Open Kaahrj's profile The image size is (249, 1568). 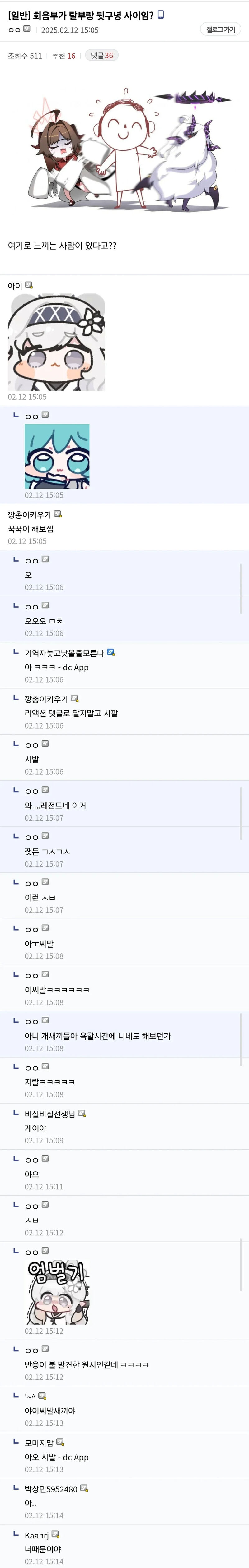(37, 1535)
